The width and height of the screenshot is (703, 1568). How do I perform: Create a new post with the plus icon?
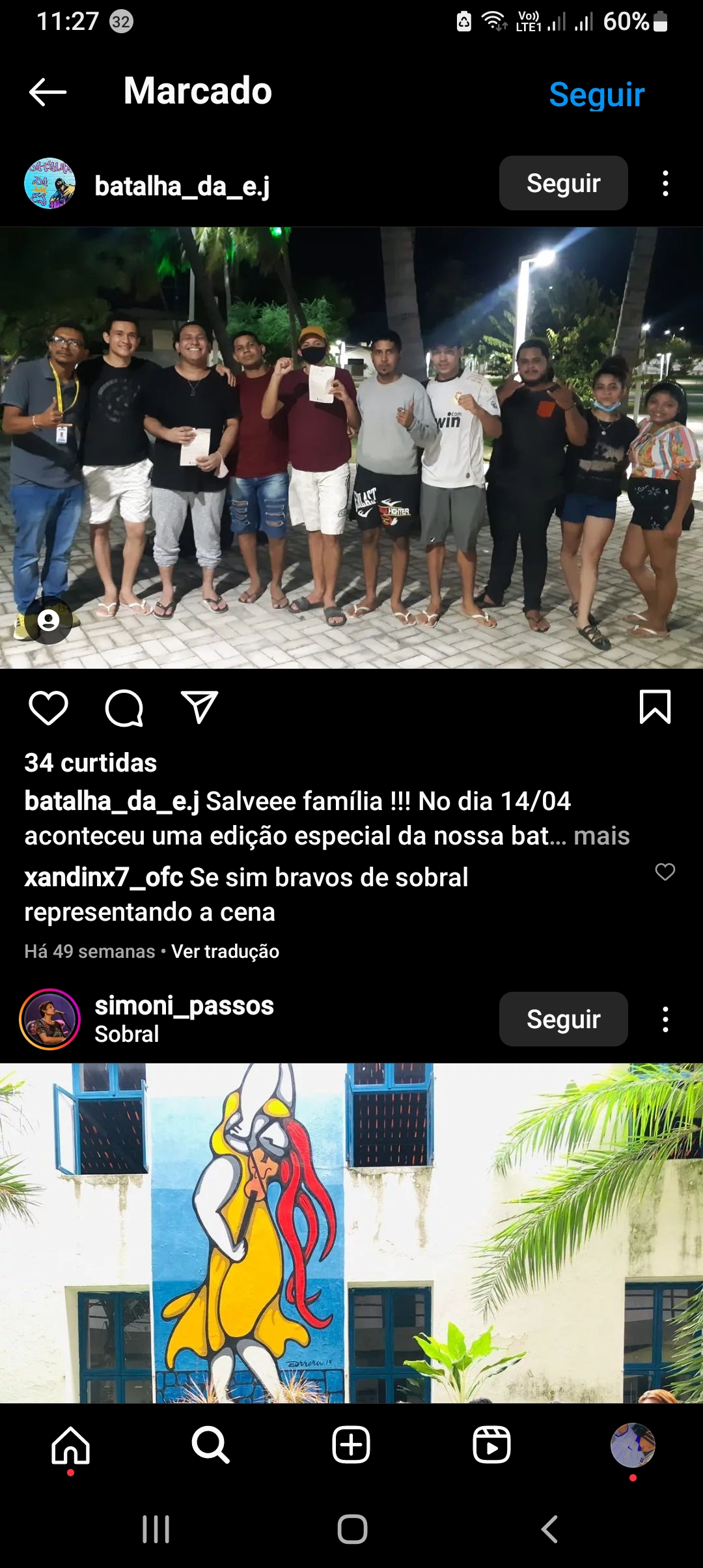pyautogui.click(x=351, y=1446)
